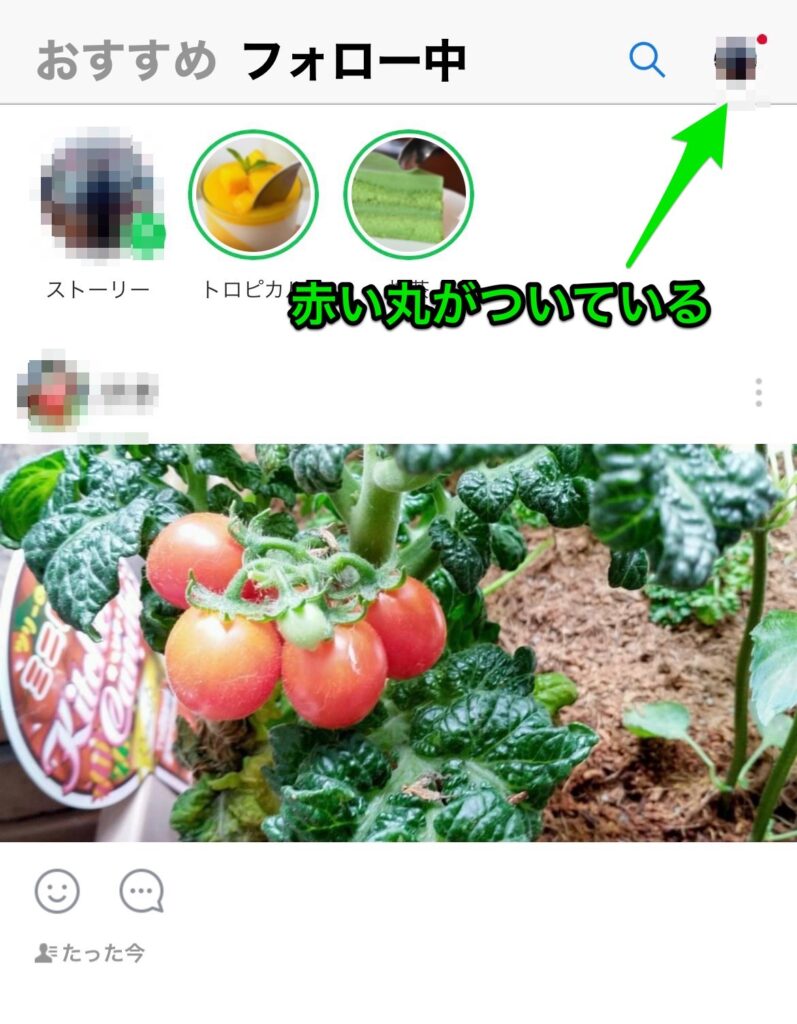React with the smiley face icon
The width and height of the screenshot is (797, 1024).
tap(57, 891)
